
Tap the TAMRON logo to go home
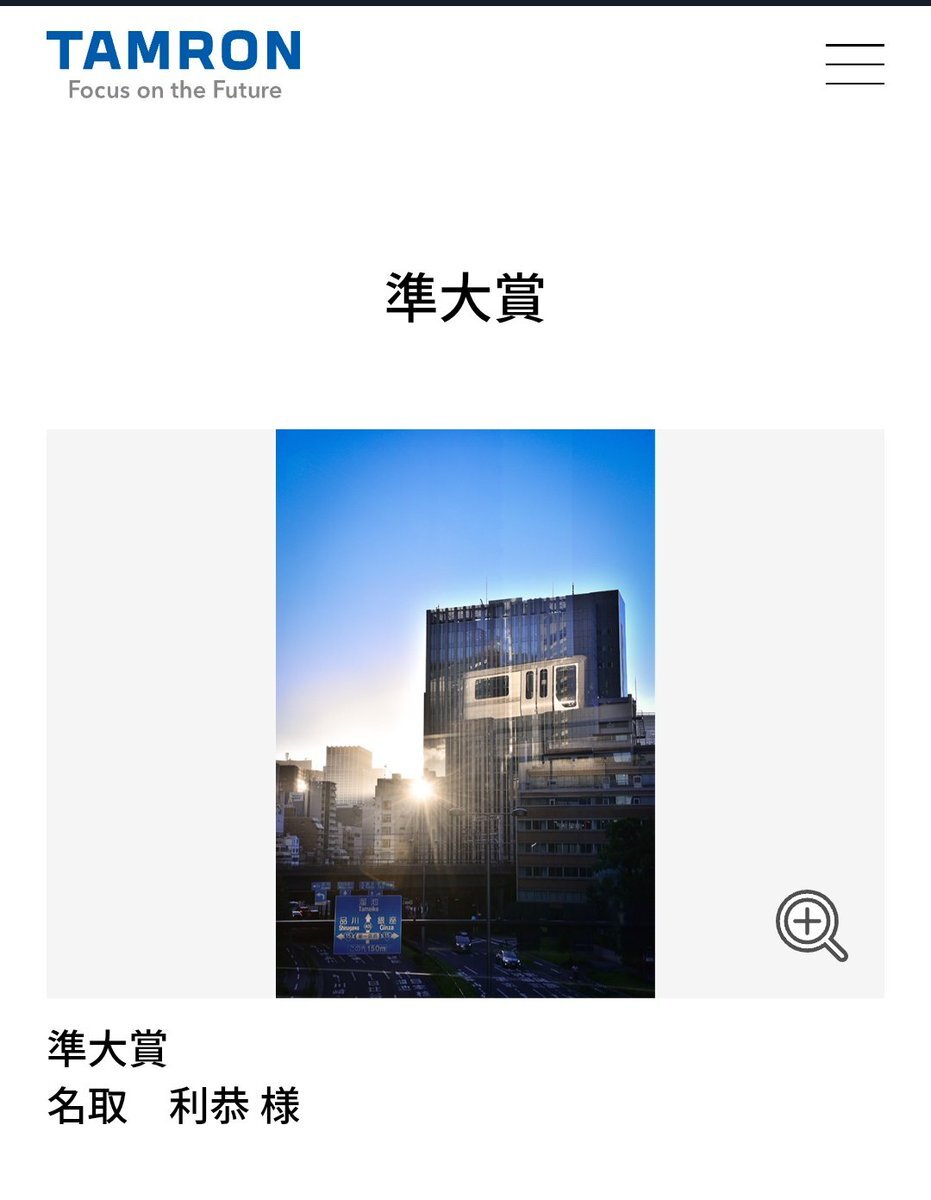173,65
